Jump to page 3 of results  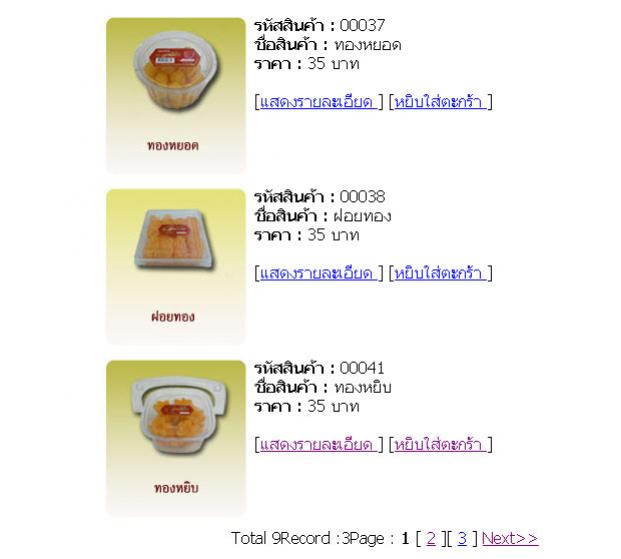(x=462, y=538)
